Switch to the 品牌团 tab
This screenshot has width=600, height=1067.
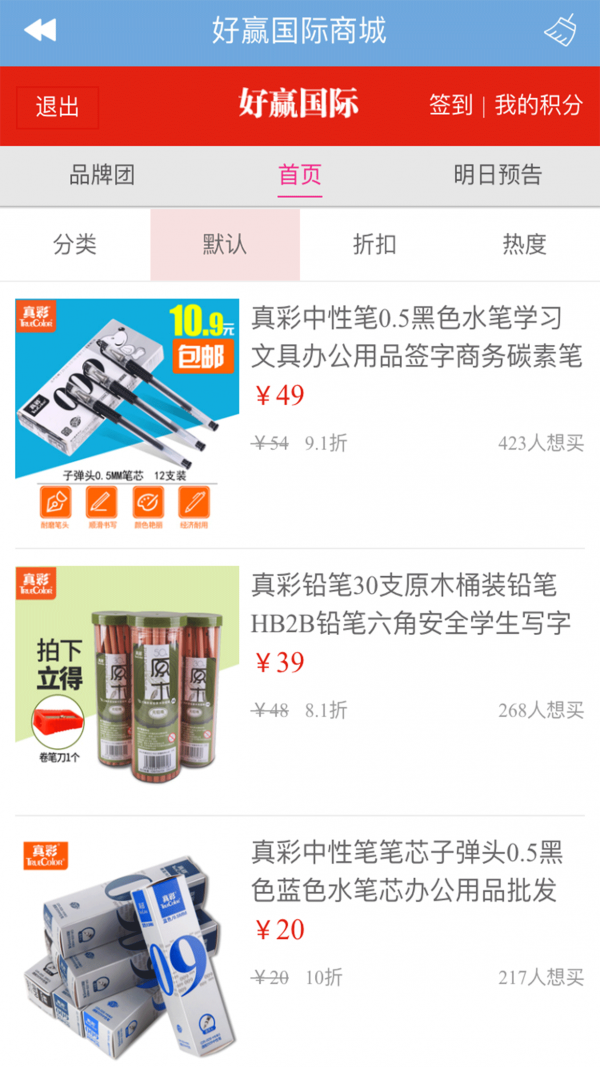101,175
